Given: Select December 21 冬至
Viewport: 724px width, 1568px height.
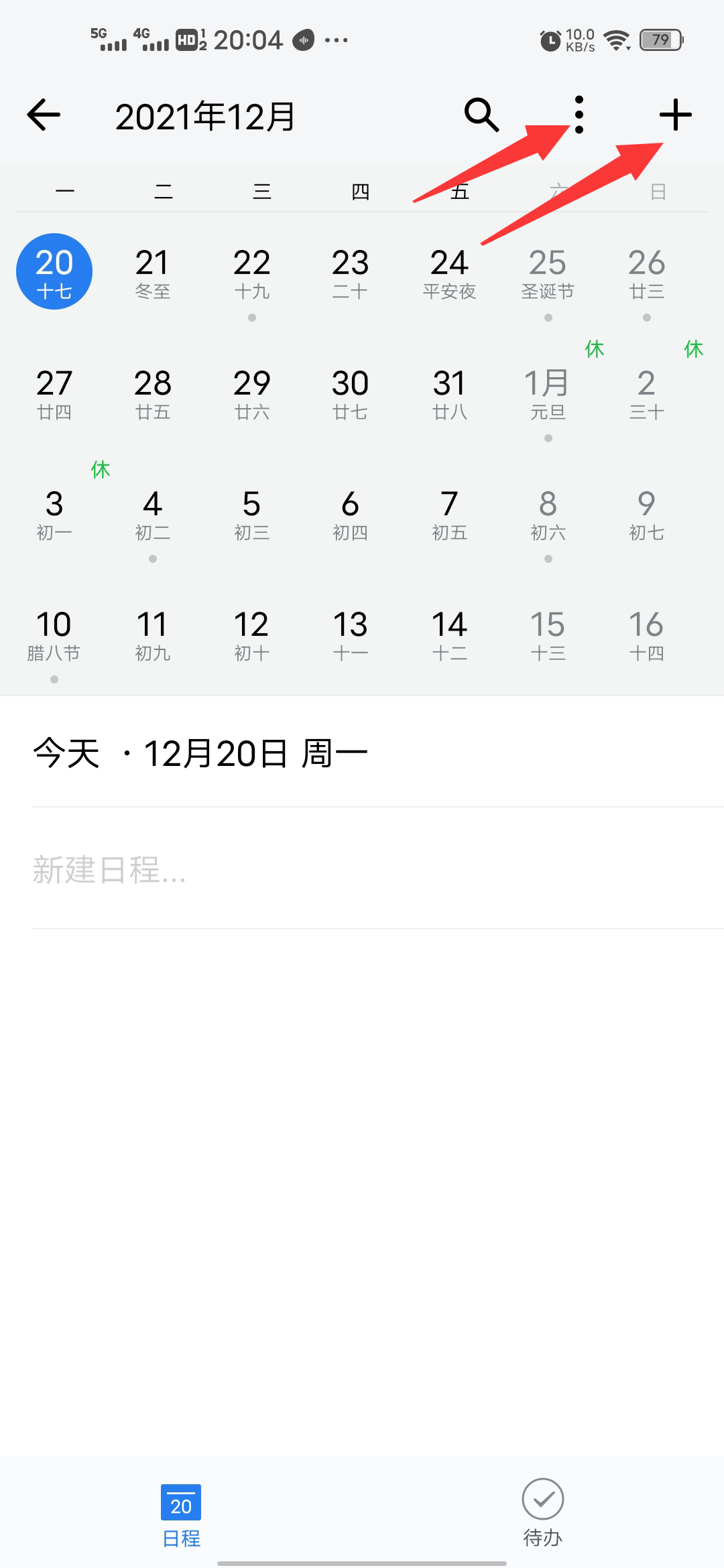Looking at the screenshot, I should click(x=153, y=272).
